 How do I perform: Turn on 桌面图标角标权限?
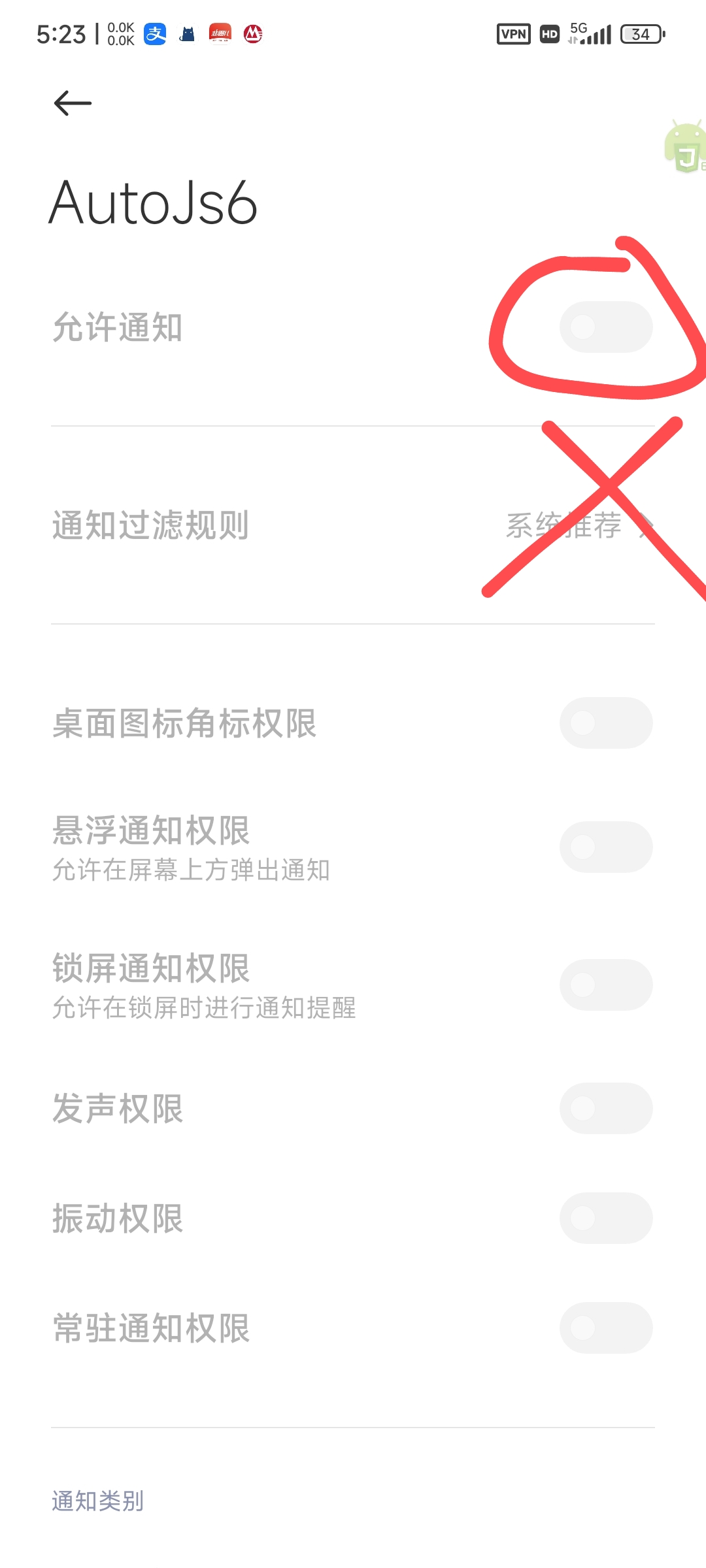point(605,723)
